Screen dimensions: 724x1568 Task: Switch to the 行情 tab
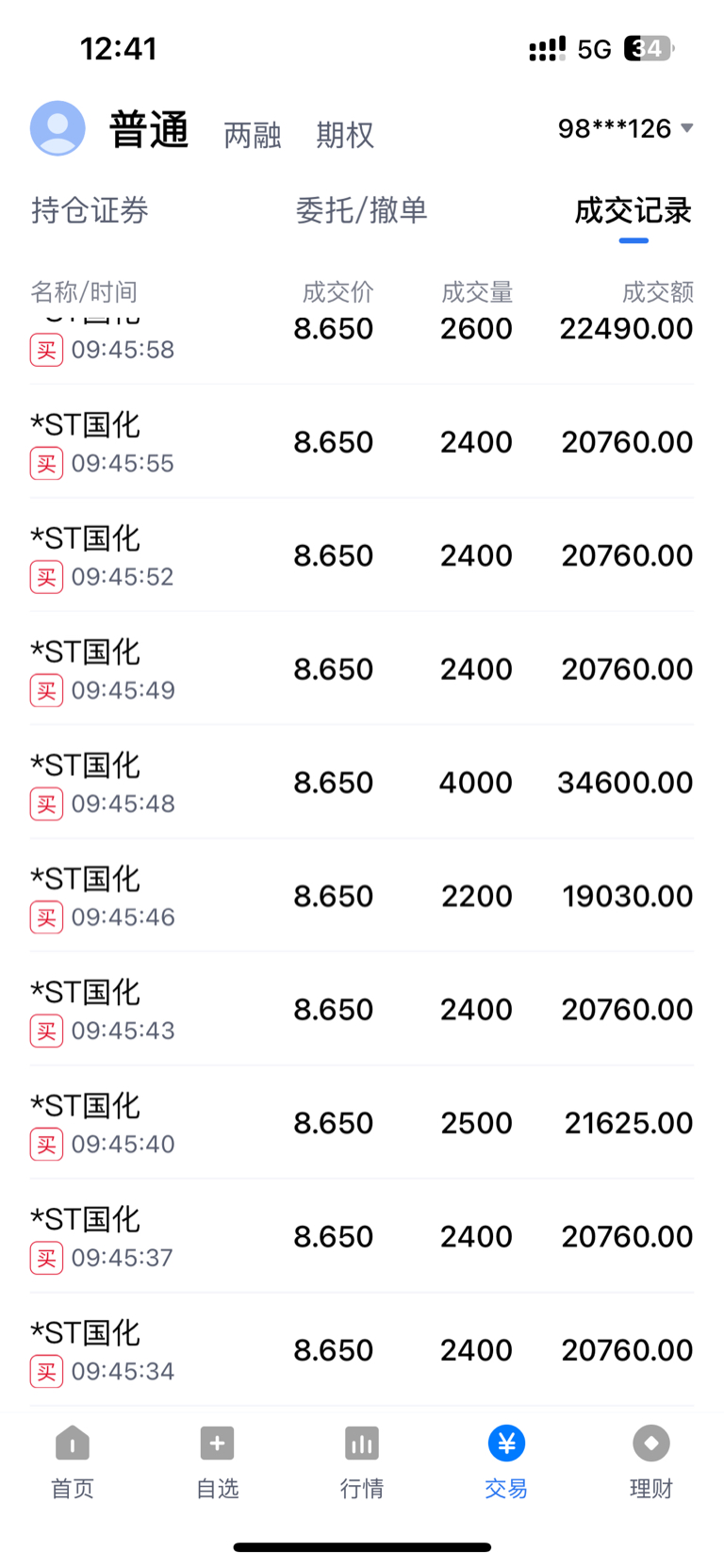tap(362, 1461)
